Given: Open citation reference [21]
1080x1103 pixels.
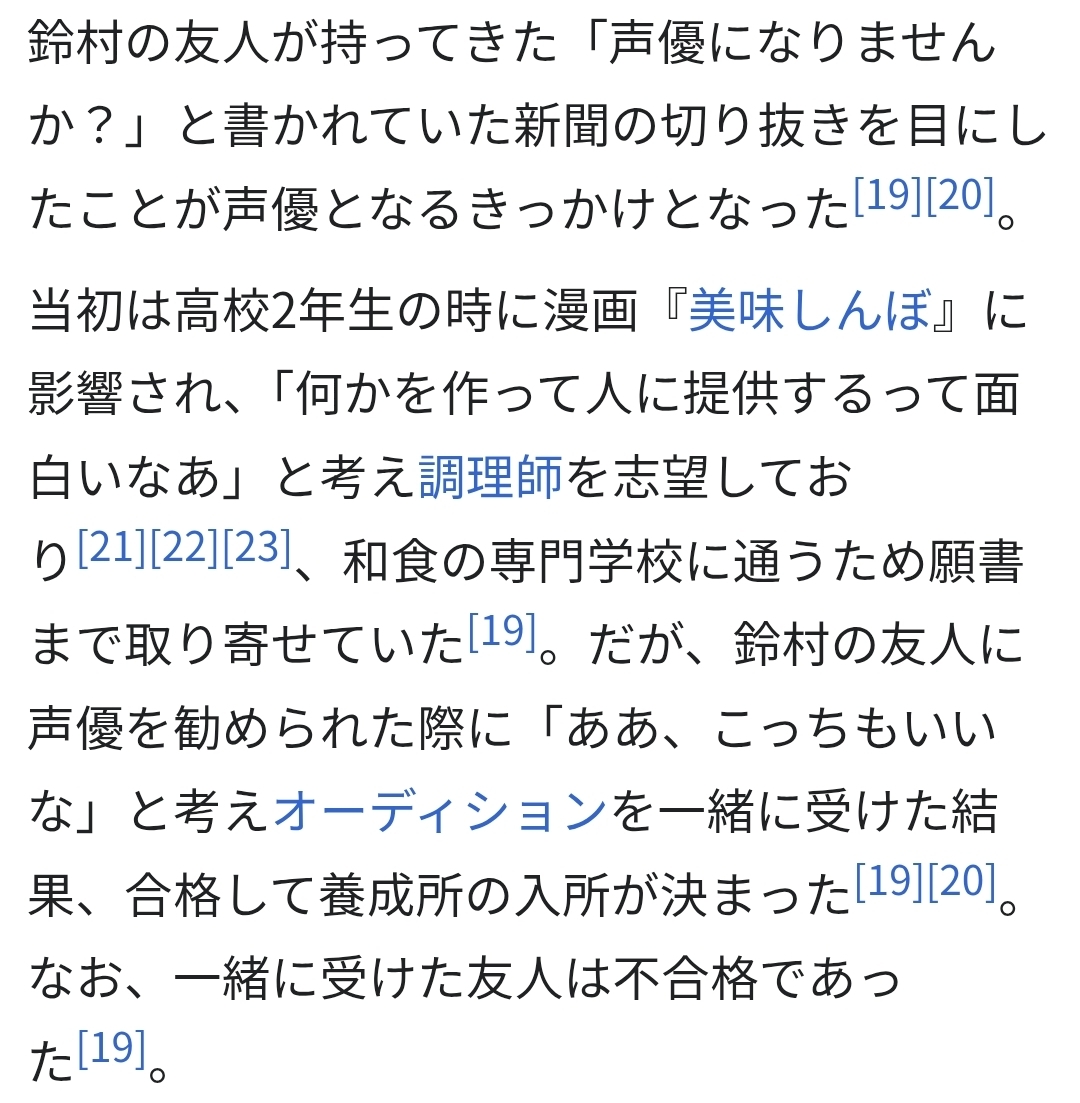Looking at the screenshot, I should pyautogui.click(x=111, y=547).
